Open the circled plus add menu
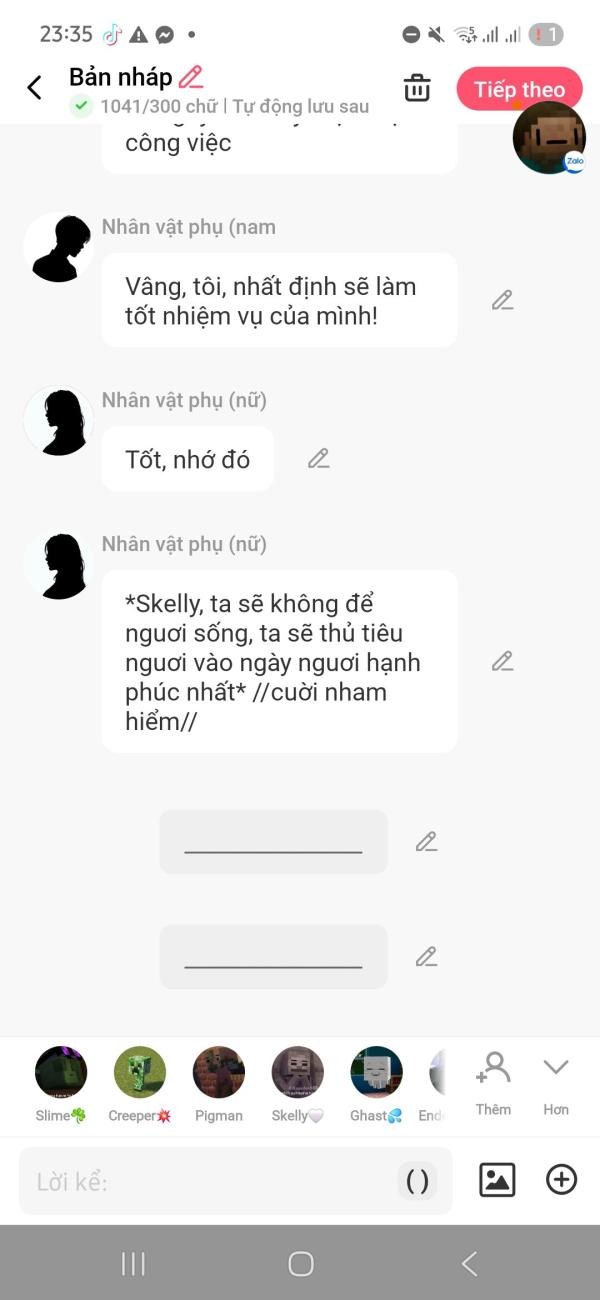Screen dimensions: 600x1300 tap(562, 1180)
